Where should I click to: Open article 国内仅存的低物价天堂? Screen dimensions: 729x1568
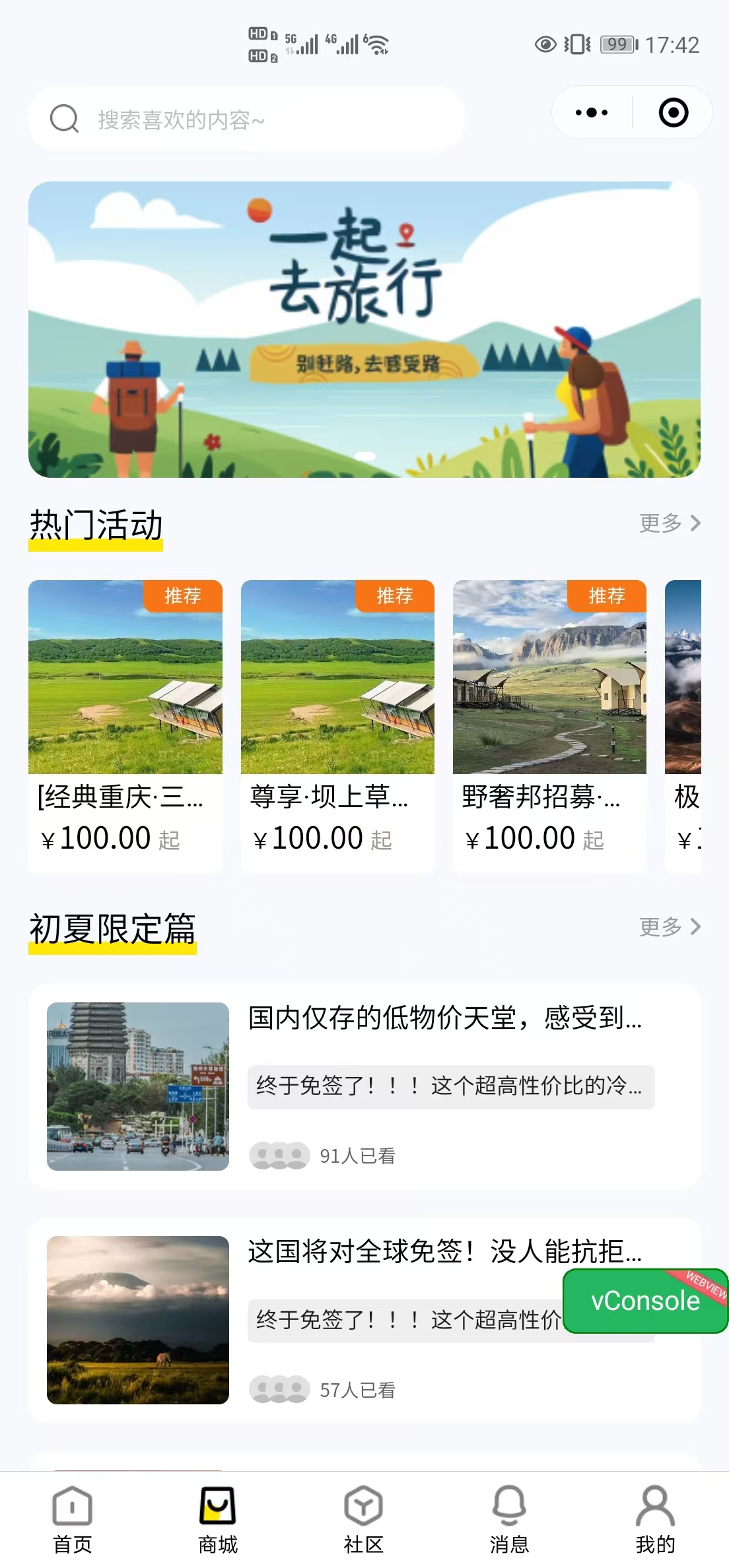[364, 1087]
